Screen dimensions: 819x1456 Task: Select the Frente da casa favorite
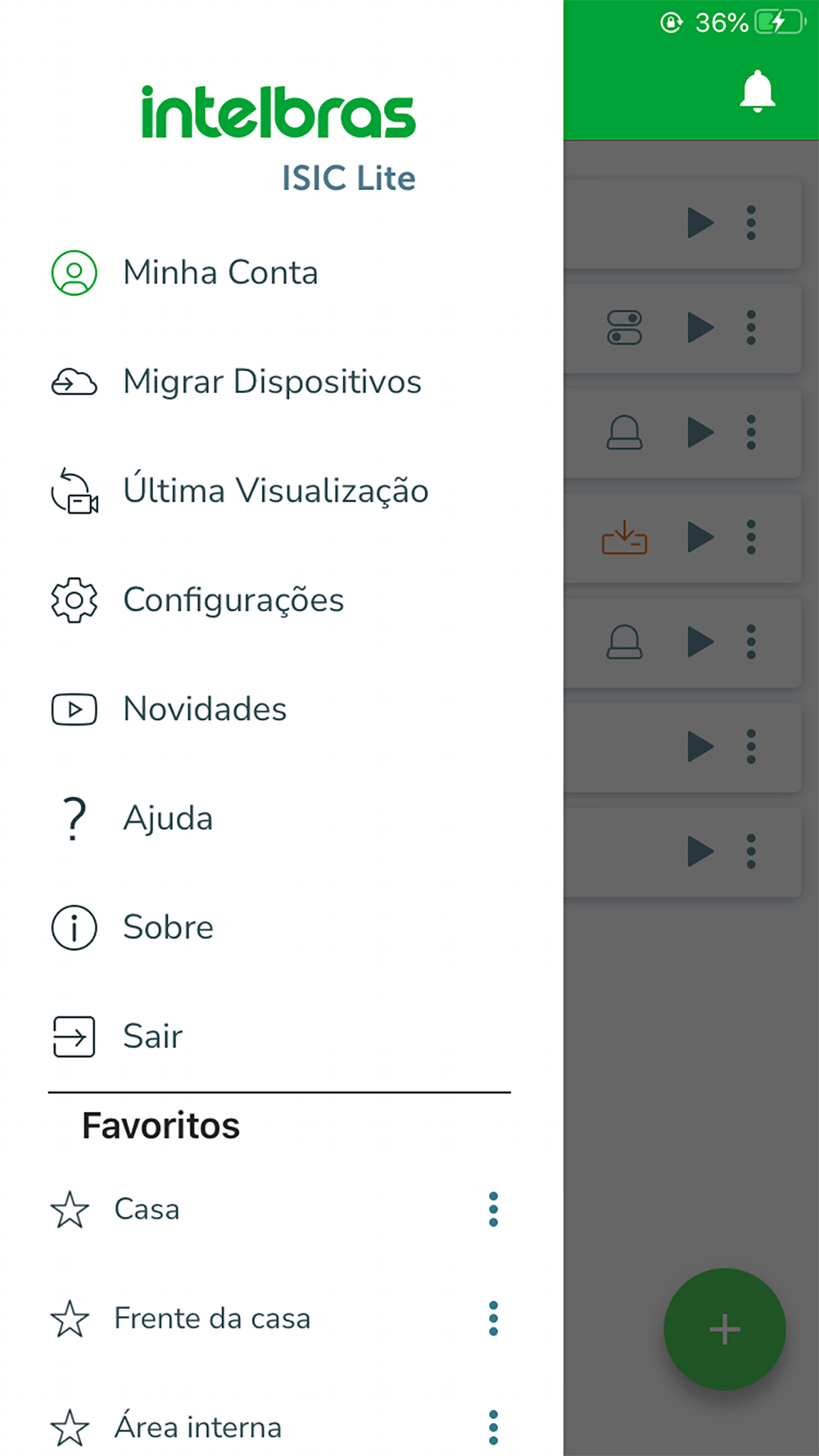pyautogui.click(x=212, y=1318)
